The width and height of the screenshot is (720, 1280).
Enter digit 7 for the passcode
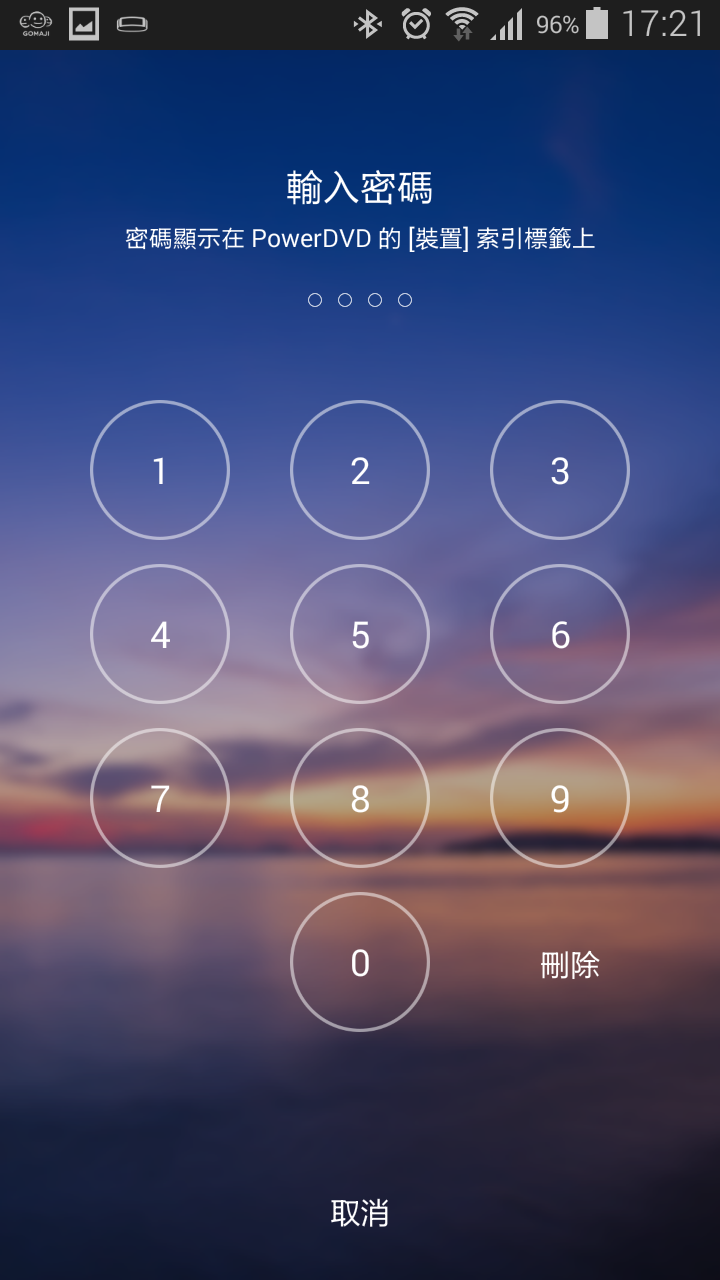click(160, 798)
